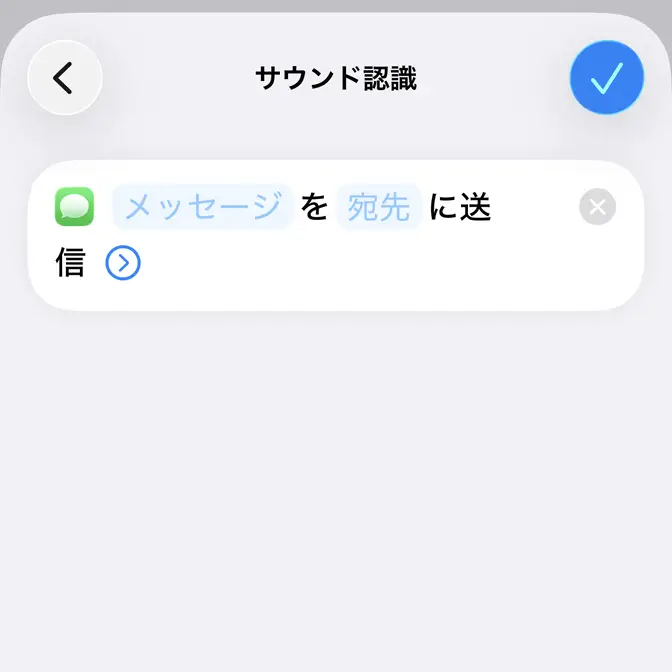Confirm with the blue checkmark button
The width and height of the screenshot is (672, 672).
(x=606, y=77)
